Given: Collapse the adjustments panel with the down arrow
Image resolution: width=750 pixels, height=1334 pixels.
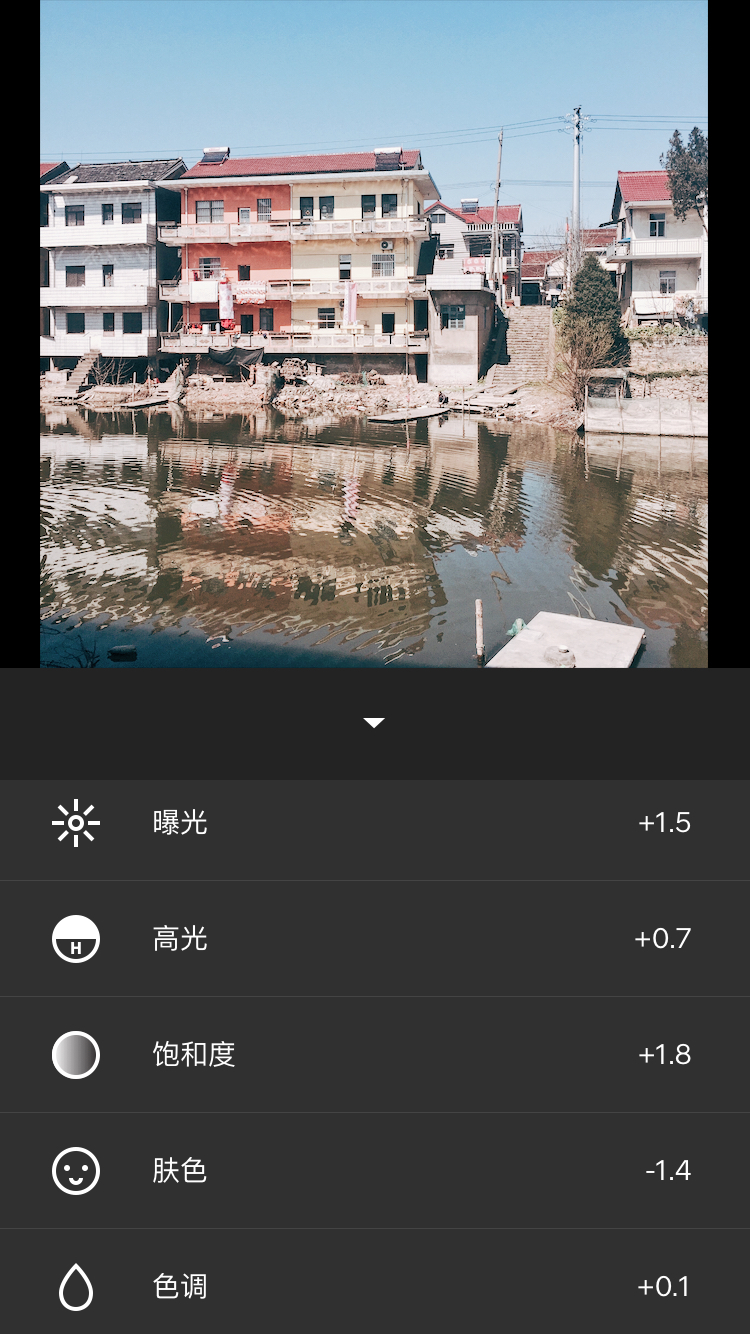Looking at the screenshot, I should tap(374, 723).
